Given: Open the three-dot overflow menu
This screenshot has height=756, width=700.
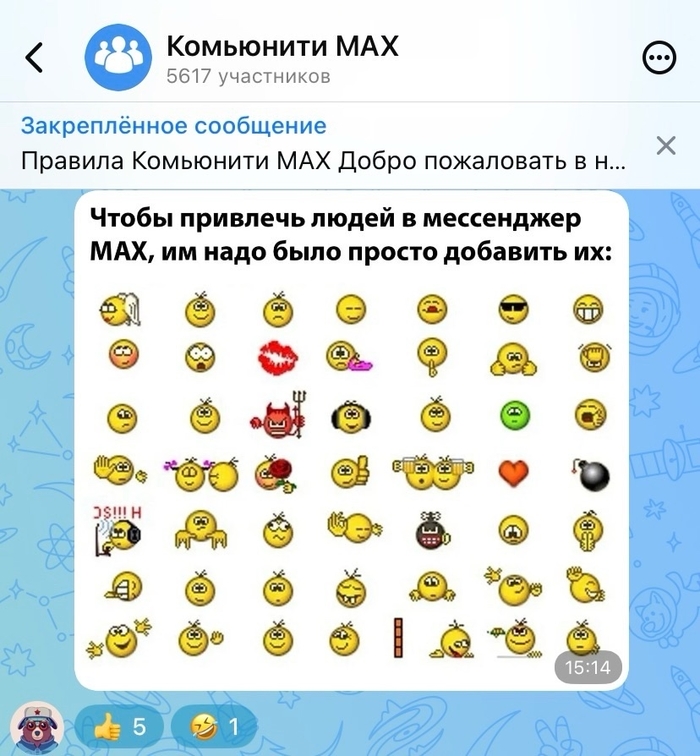Looking at the screenshot, I should (658, 59).
